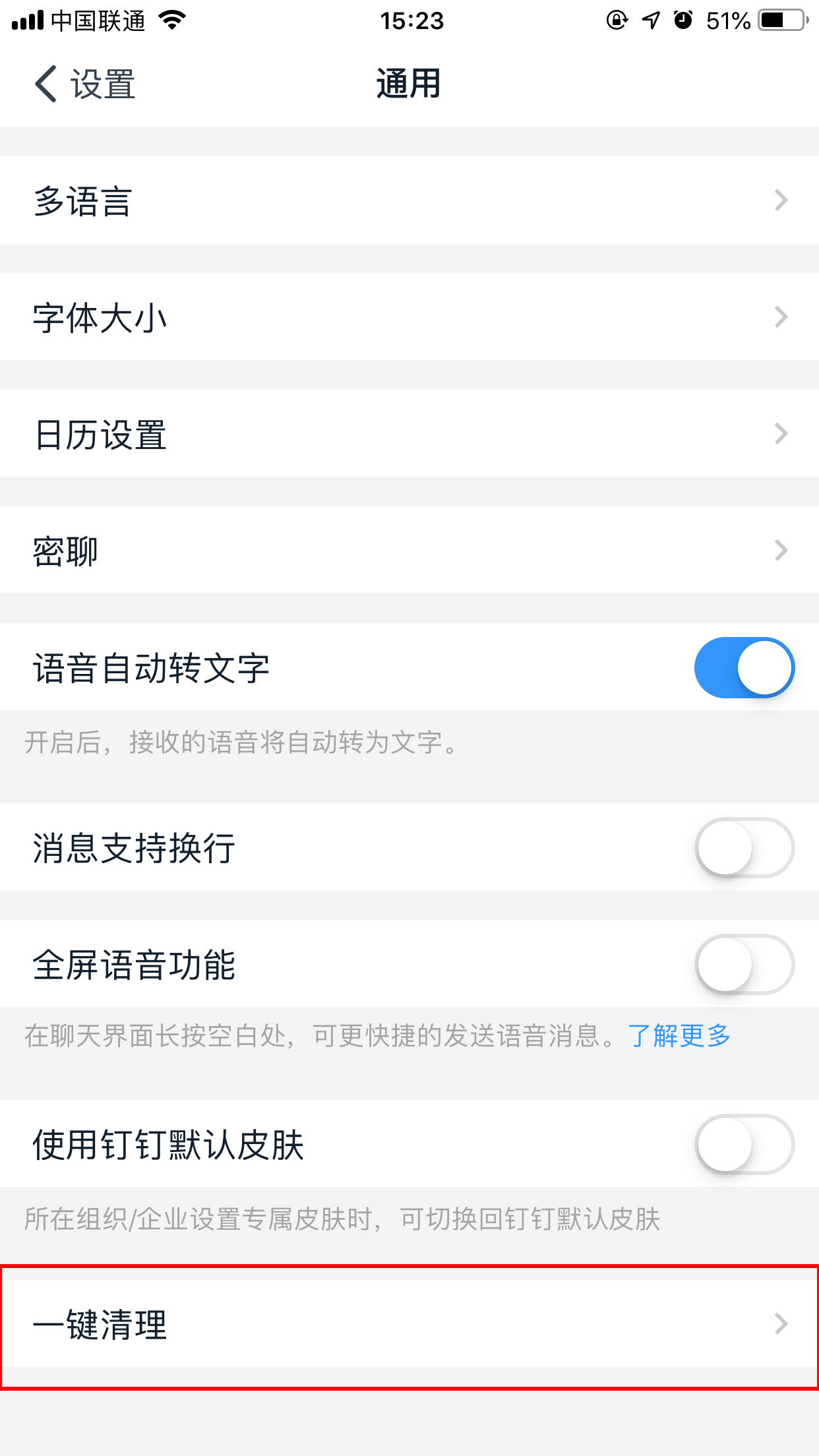The image size is (819, 1456).
Task: Tap the alarm clock icon in status bar
Action: (684, 20)
